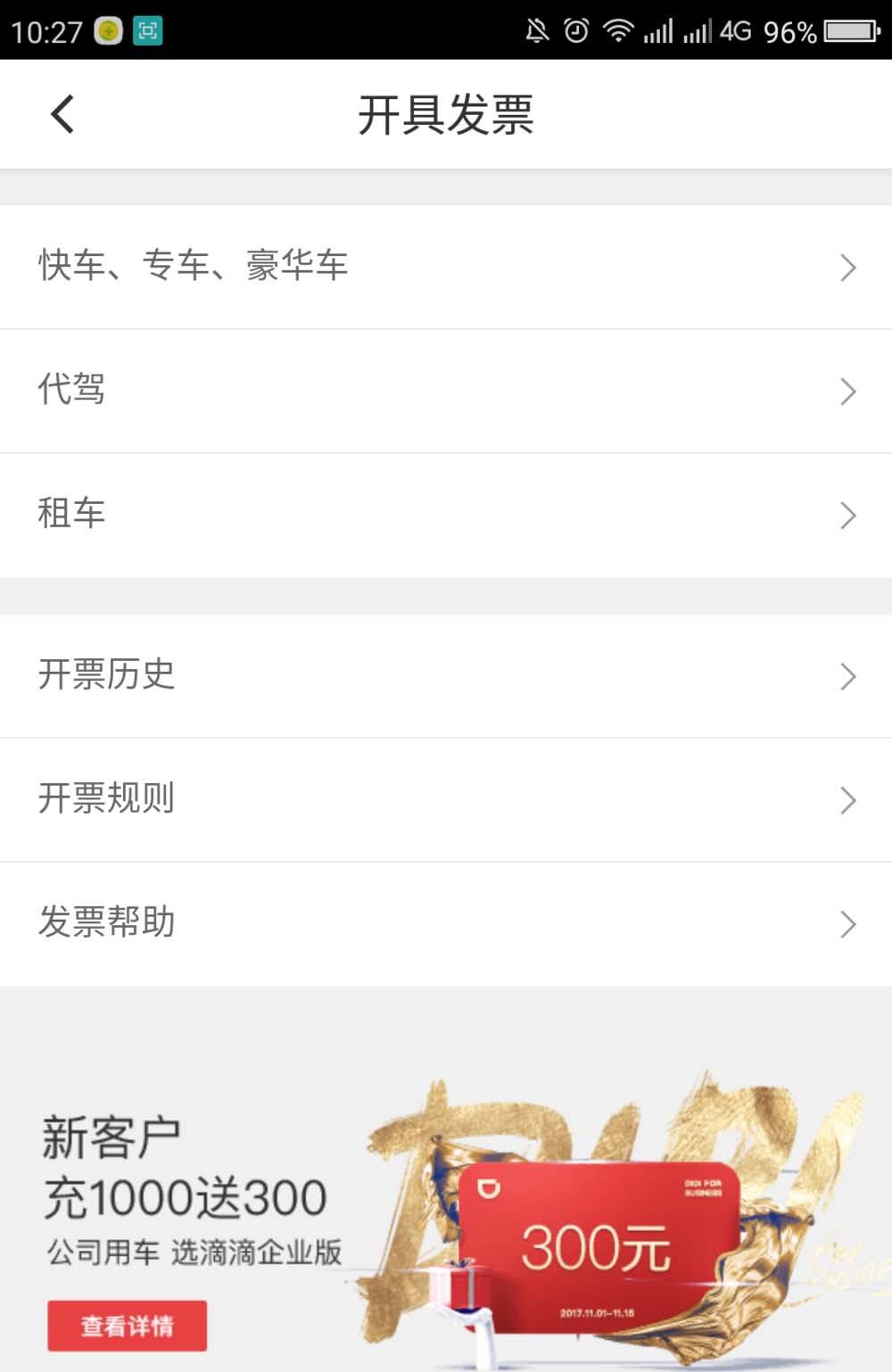Tap the 4G network indicator
This screenshot has width=892, height=1372.
(737, 29)
